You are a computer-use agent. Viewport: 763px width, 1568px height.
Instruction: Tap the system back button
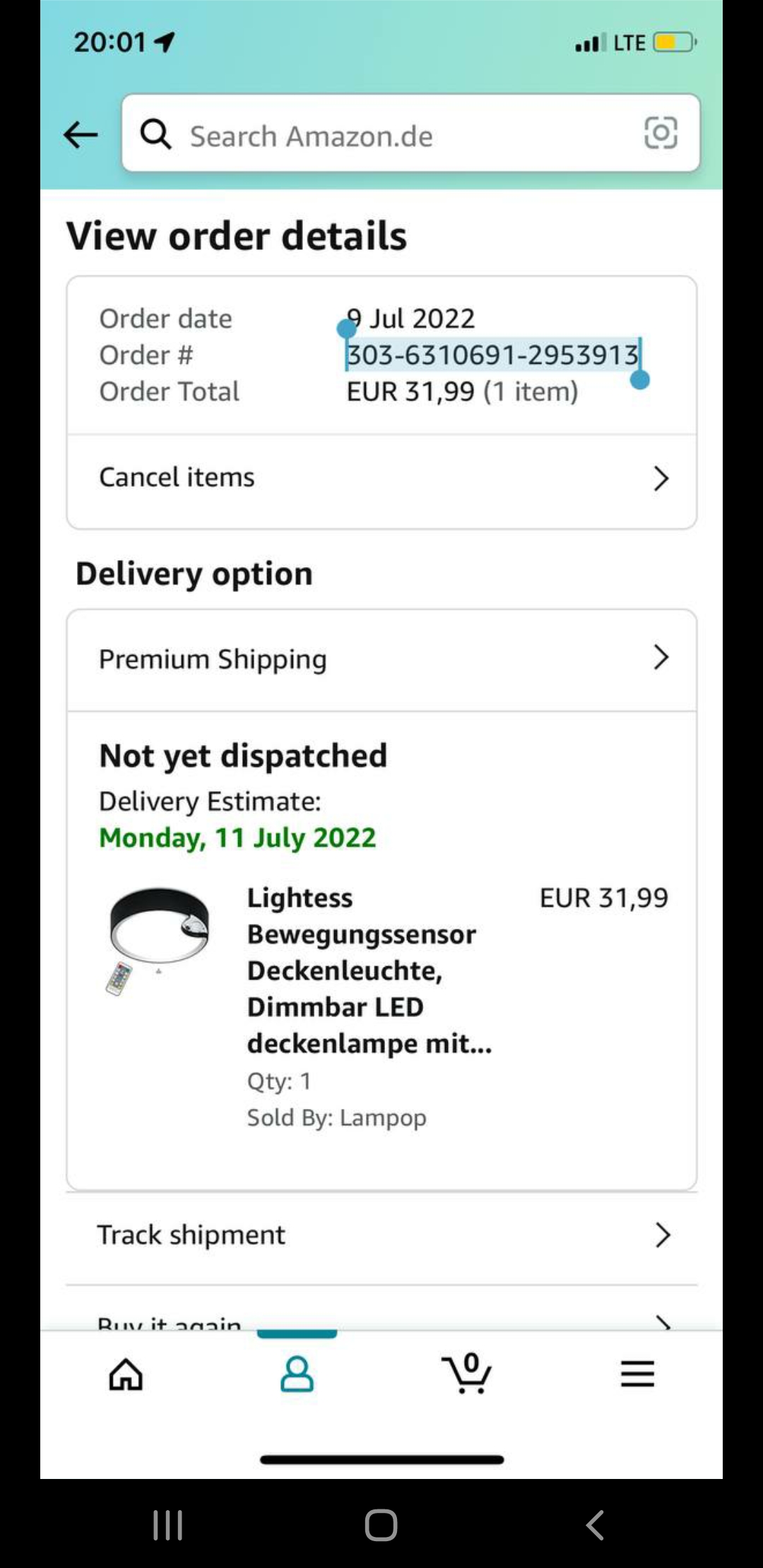[x=595, y=1525]
